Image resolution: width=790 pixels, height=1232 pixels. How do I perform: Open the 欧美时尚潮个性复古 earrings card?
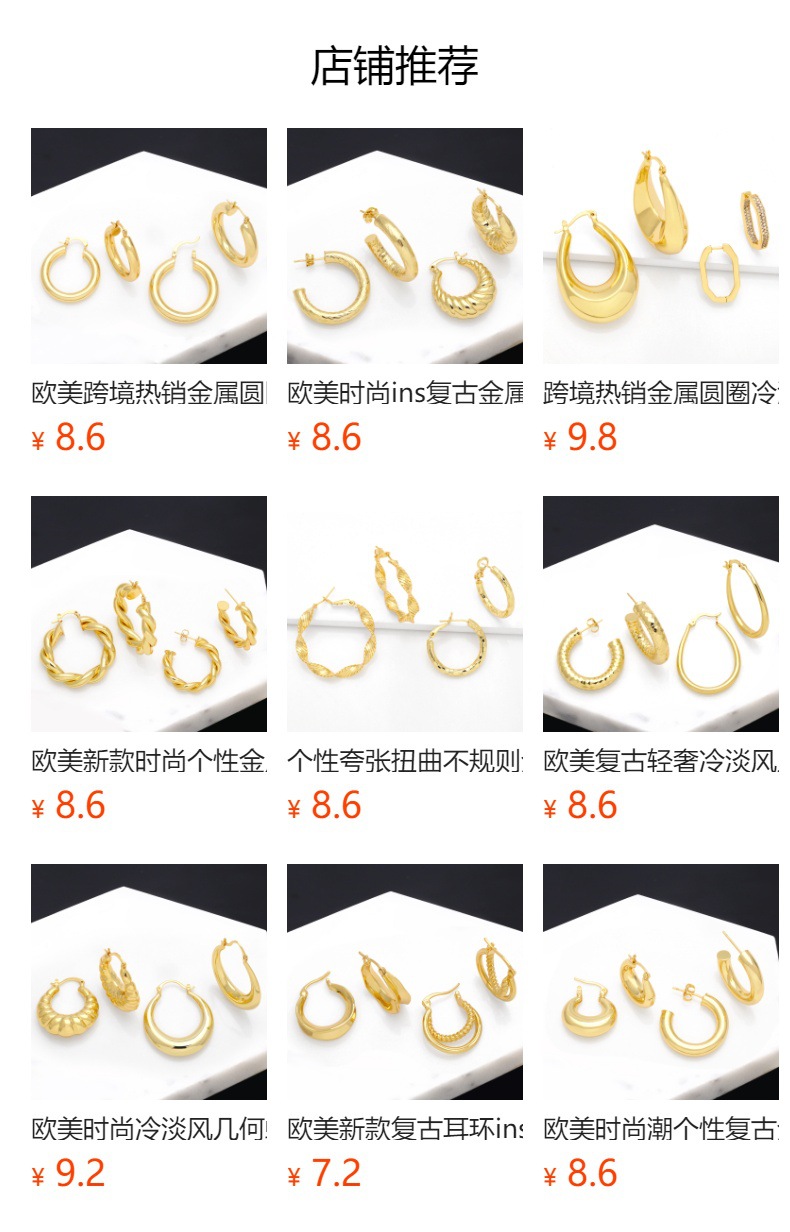point(661,982)
